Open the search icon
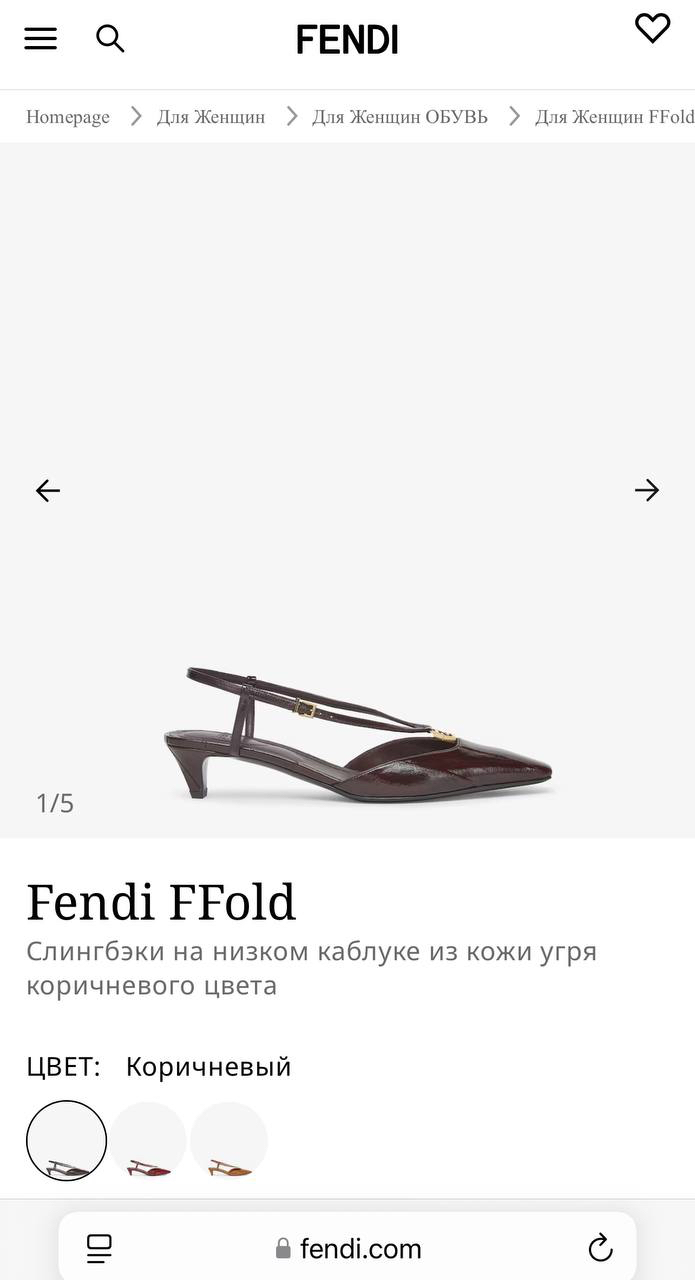The width and height of the screenshot is (695, 1280). coord(110,39)
